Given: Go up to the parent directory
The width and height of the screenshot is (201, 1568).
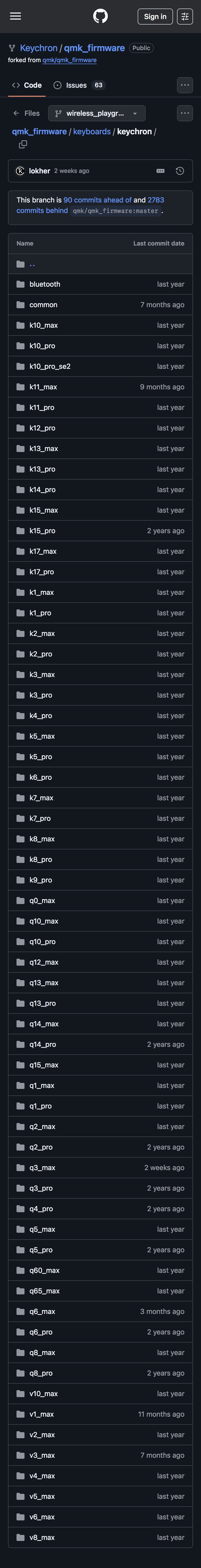Looking at the screenshot, I should pos(32,264).
